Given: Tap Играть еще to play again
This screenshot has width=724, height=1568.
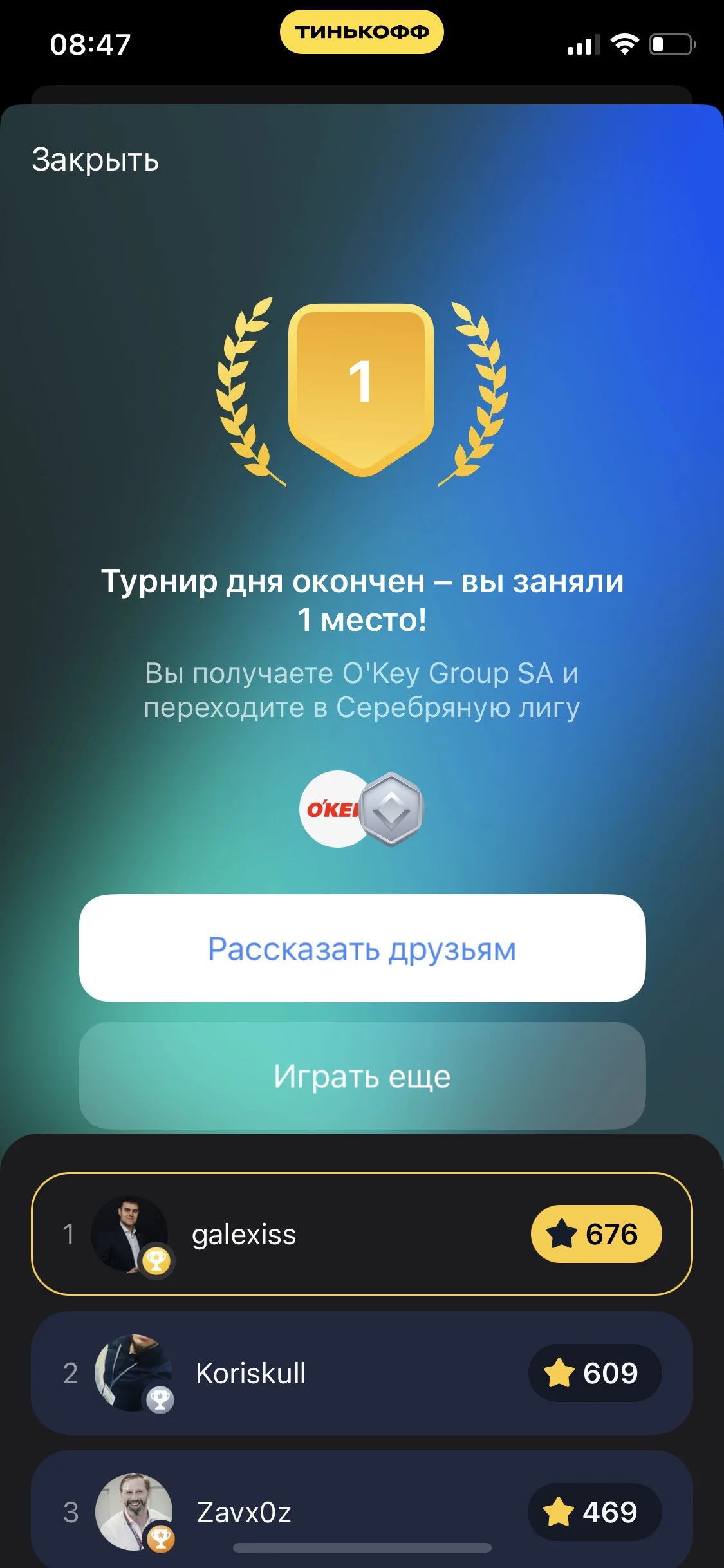Looking at the screenshot, I should tap(362, 1076).
